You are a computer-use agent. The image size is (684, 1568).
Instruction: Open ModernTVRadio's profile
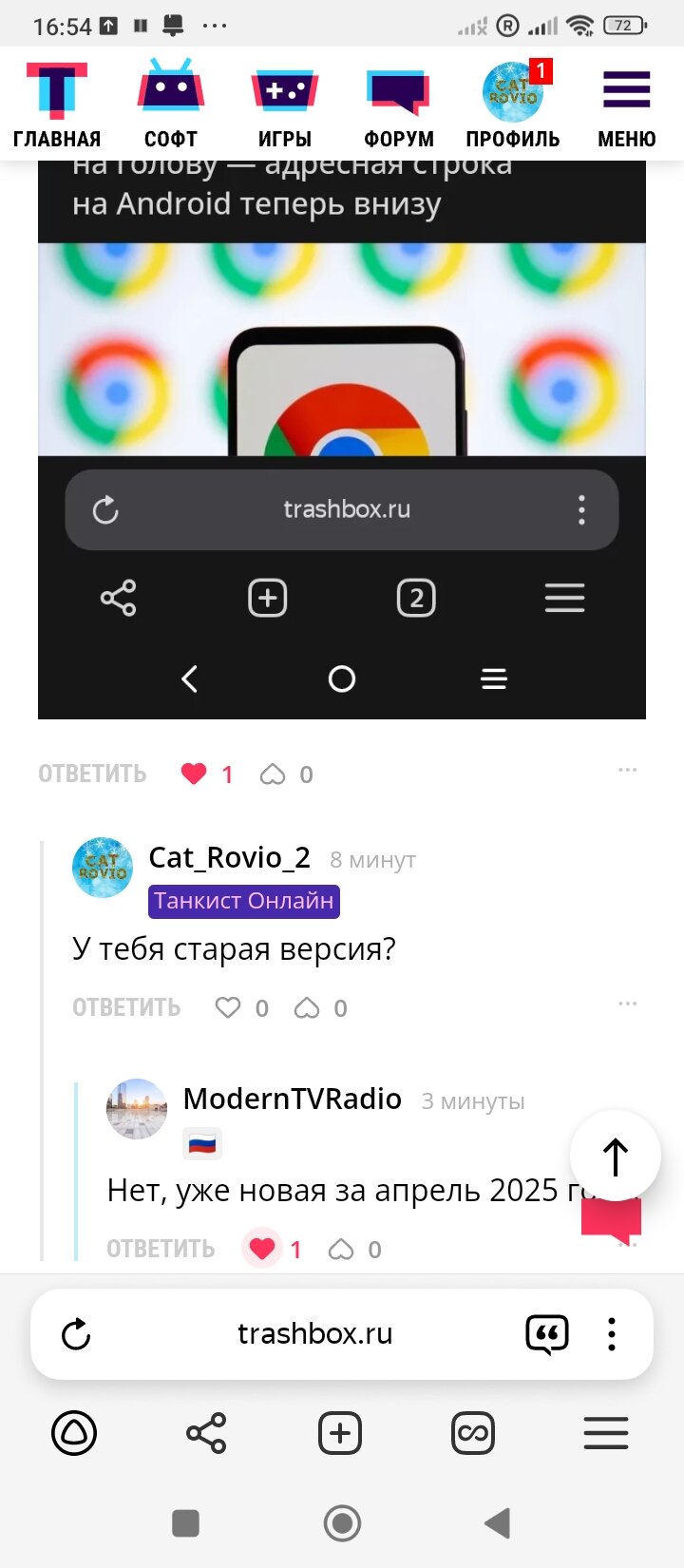tap(292, 1099)
